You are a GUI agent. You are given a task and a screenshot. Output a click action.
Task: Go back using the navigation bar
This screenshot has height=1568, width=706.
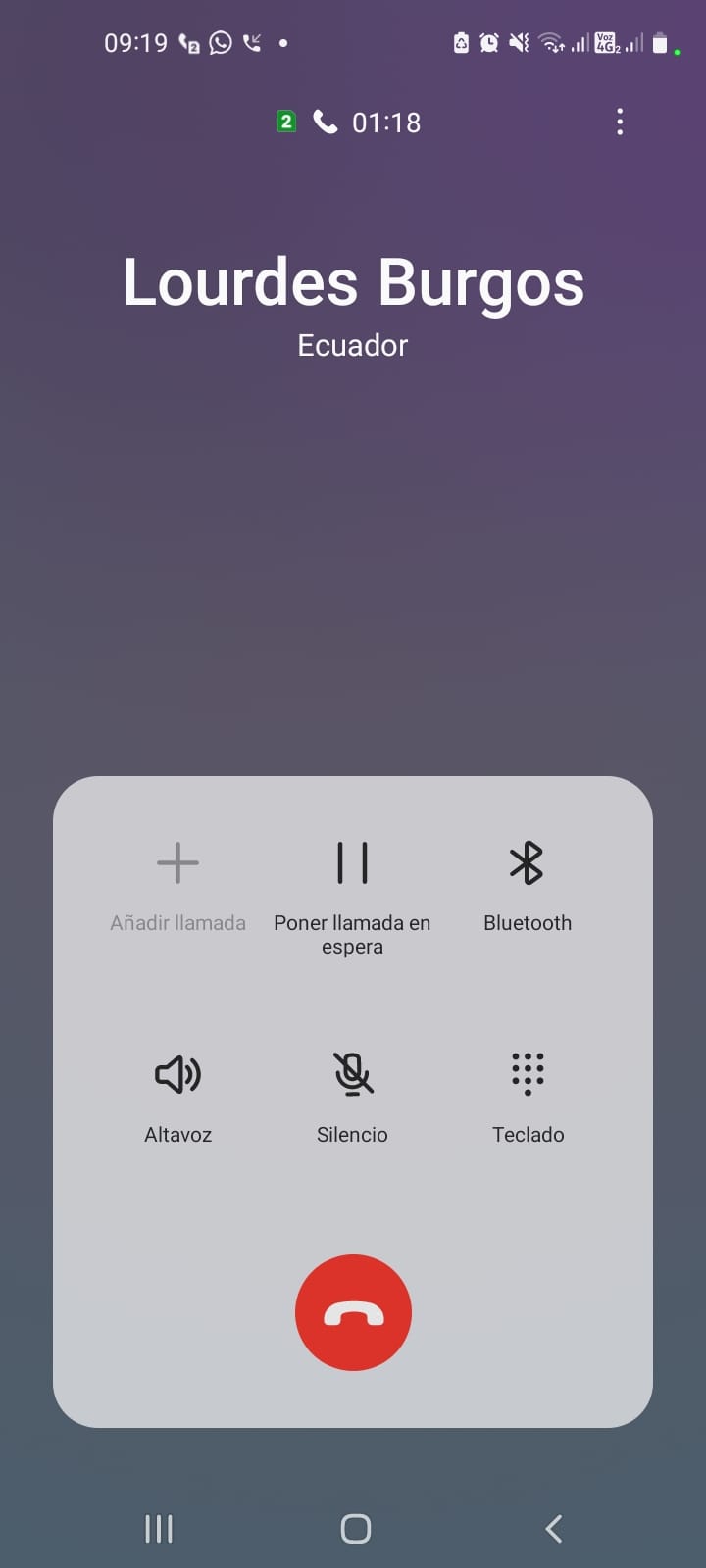pyautogui.click(x=554, y=1529)
